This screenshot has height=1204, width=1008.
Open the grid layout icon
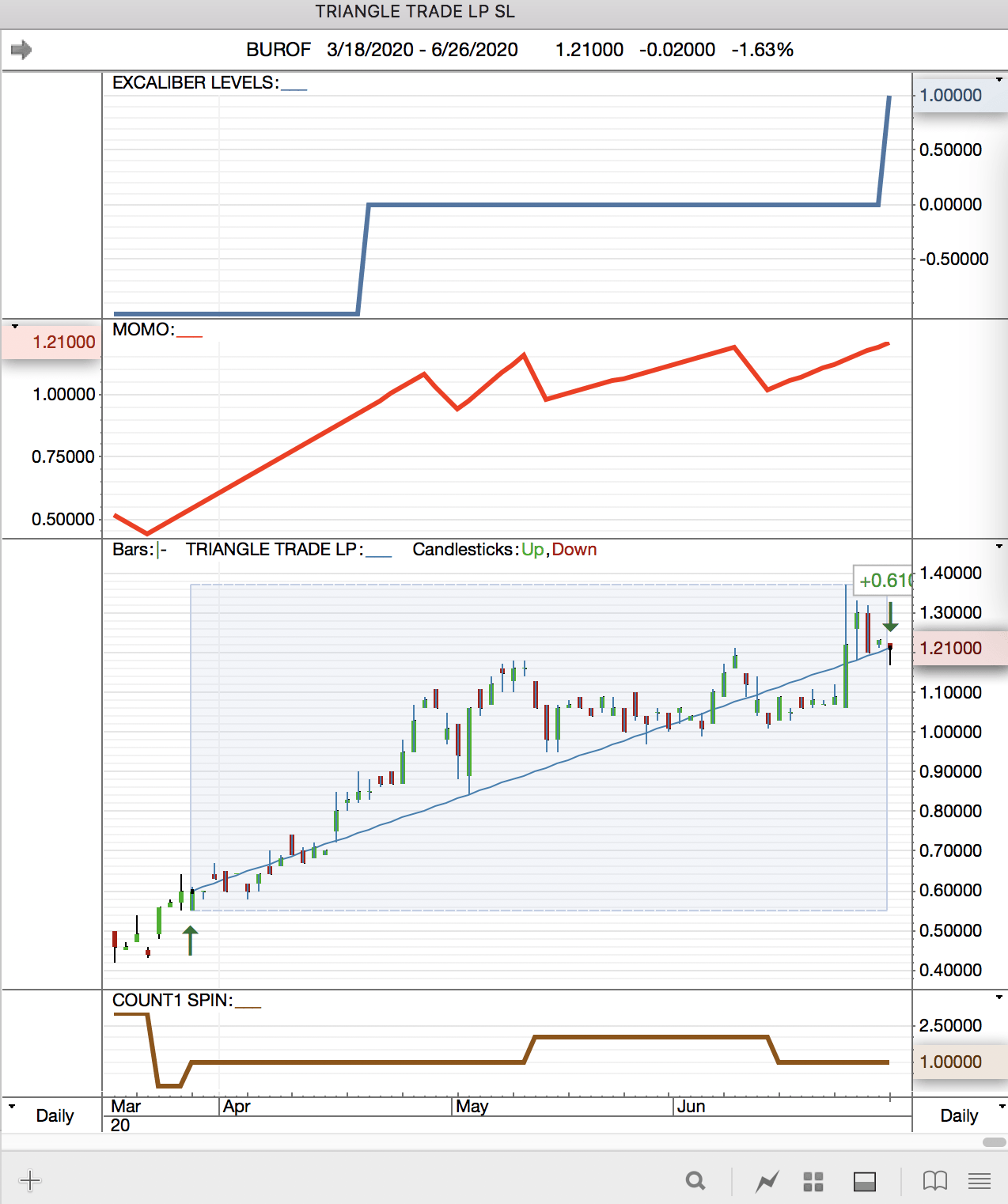813,1181
